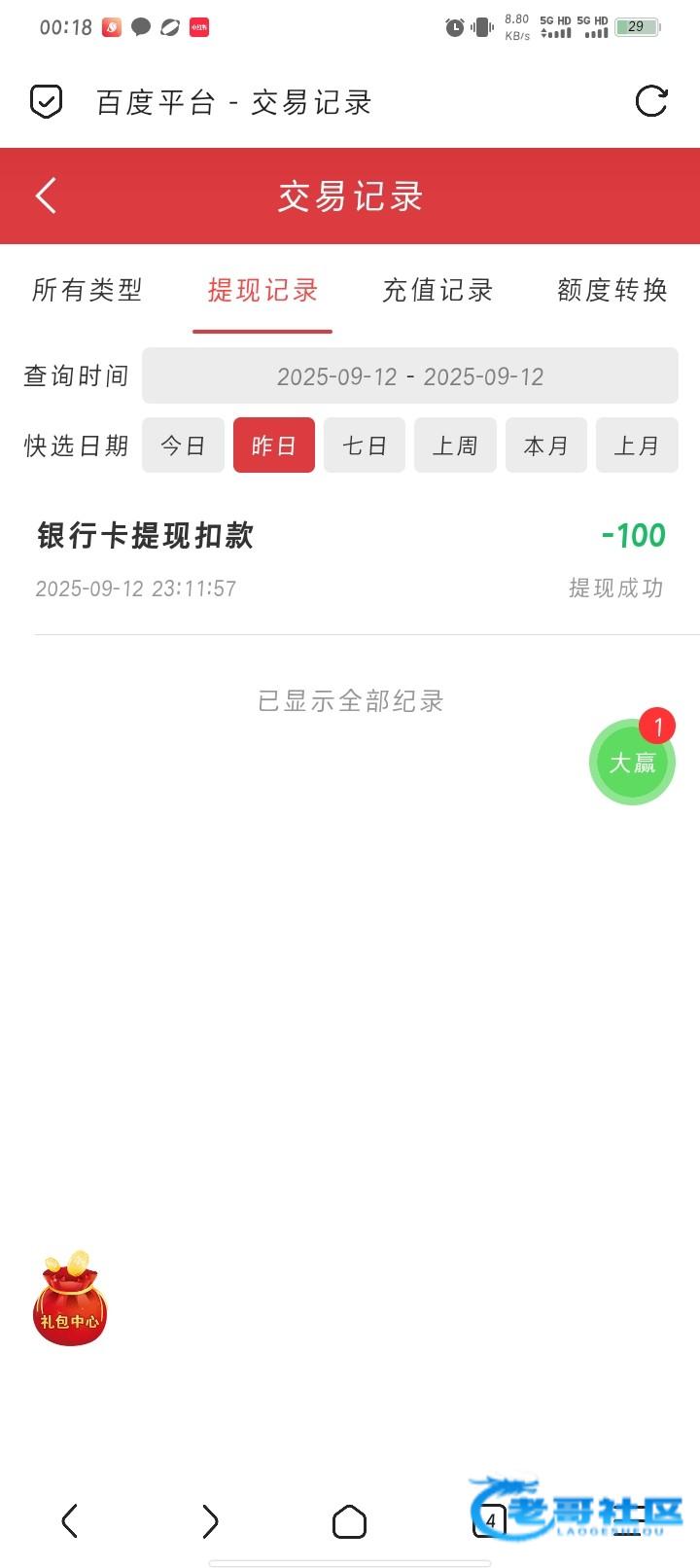Filter records by 今日

click(x=183, y=445)
